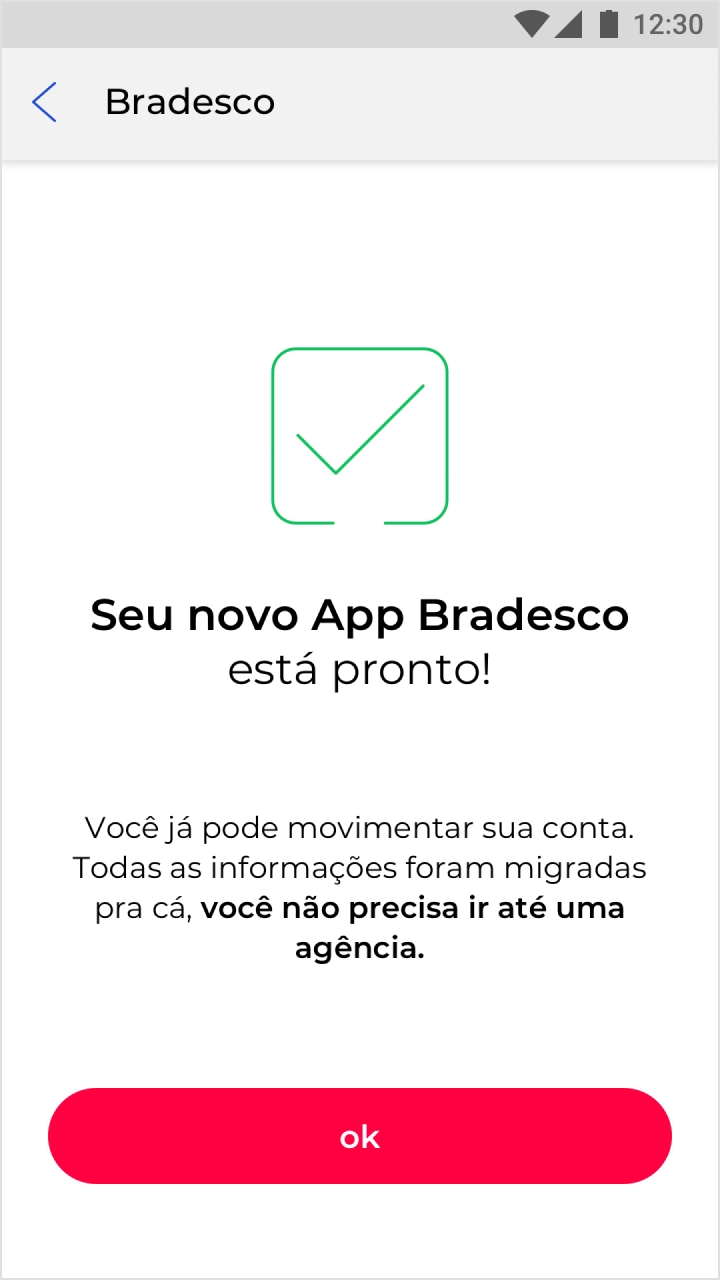Click the sentence Você já pode movimentar sua conta

click(x=360, y=827)
